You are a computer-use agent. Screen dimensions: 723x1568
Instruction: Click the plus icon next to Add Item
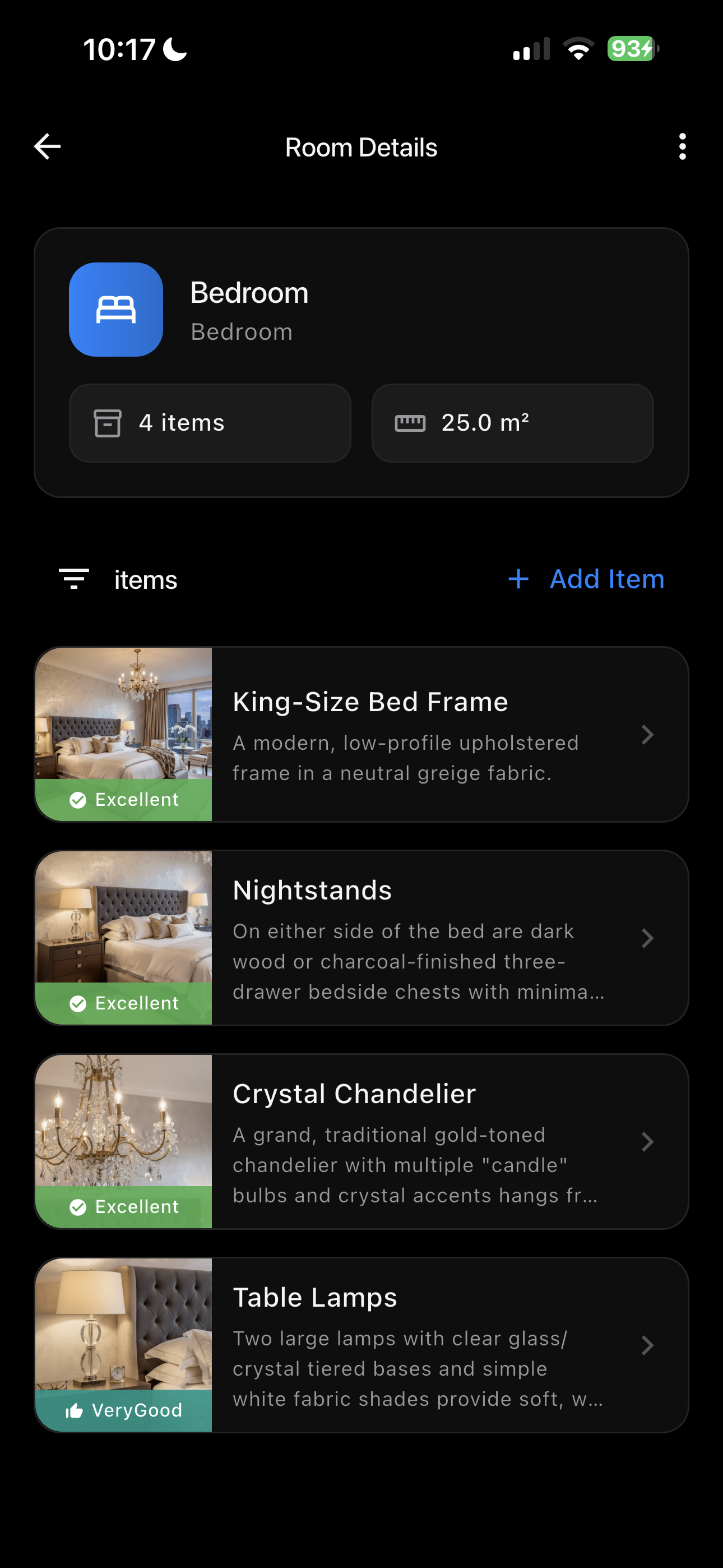click(x=518, y=579)
